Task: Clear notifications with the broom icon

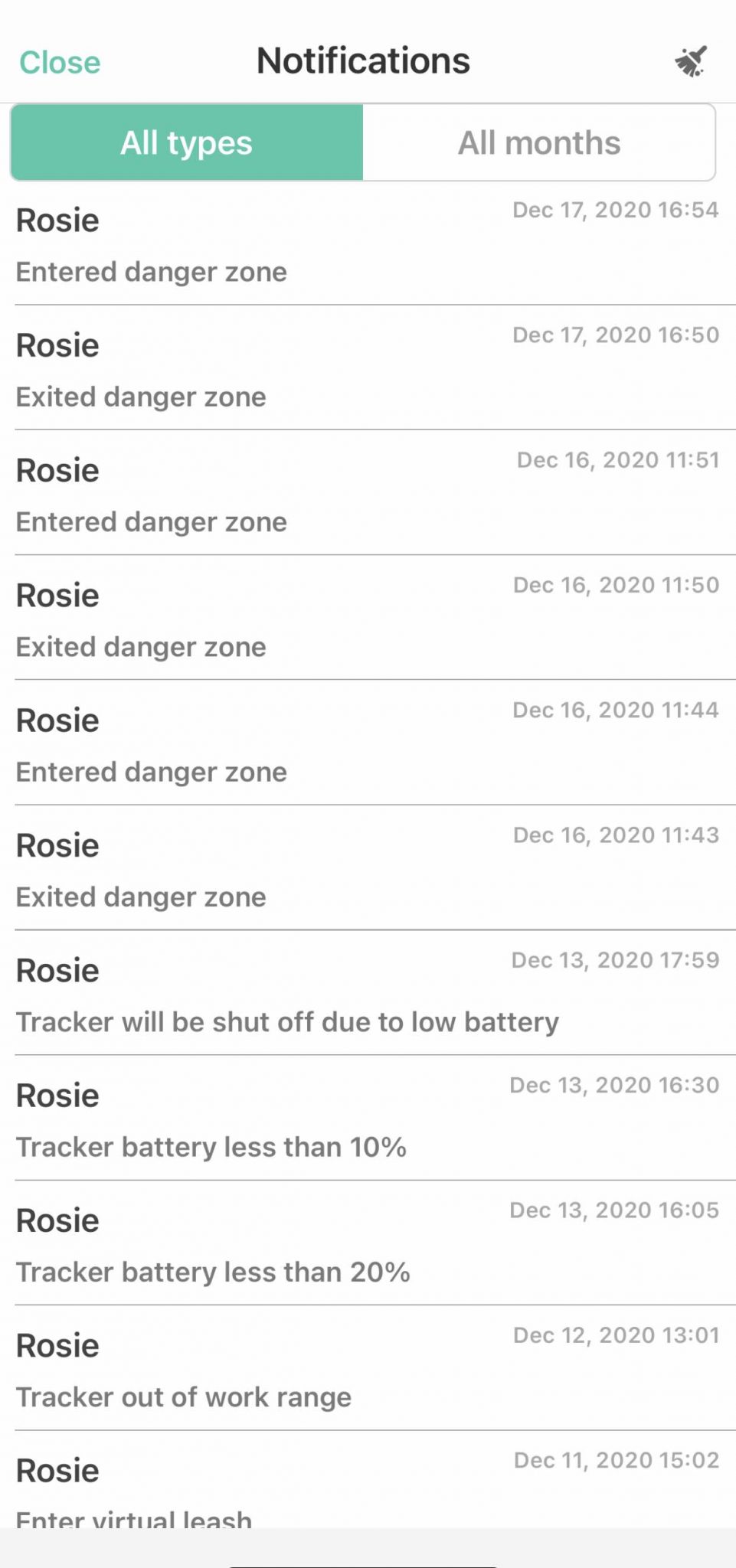Action: (690, 62)
